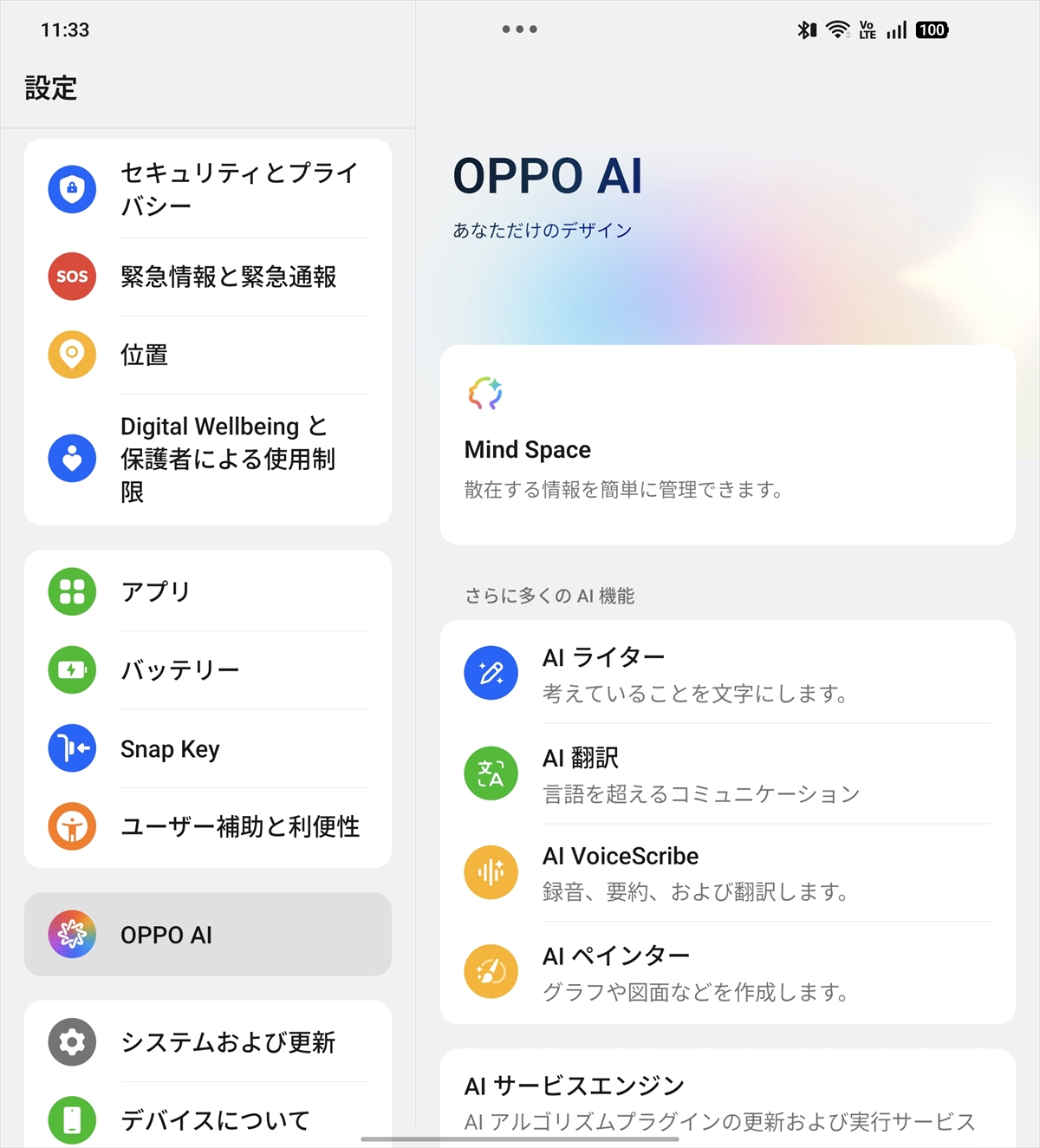
Task: Open AI 翻訳
Action: click(727, 774)
